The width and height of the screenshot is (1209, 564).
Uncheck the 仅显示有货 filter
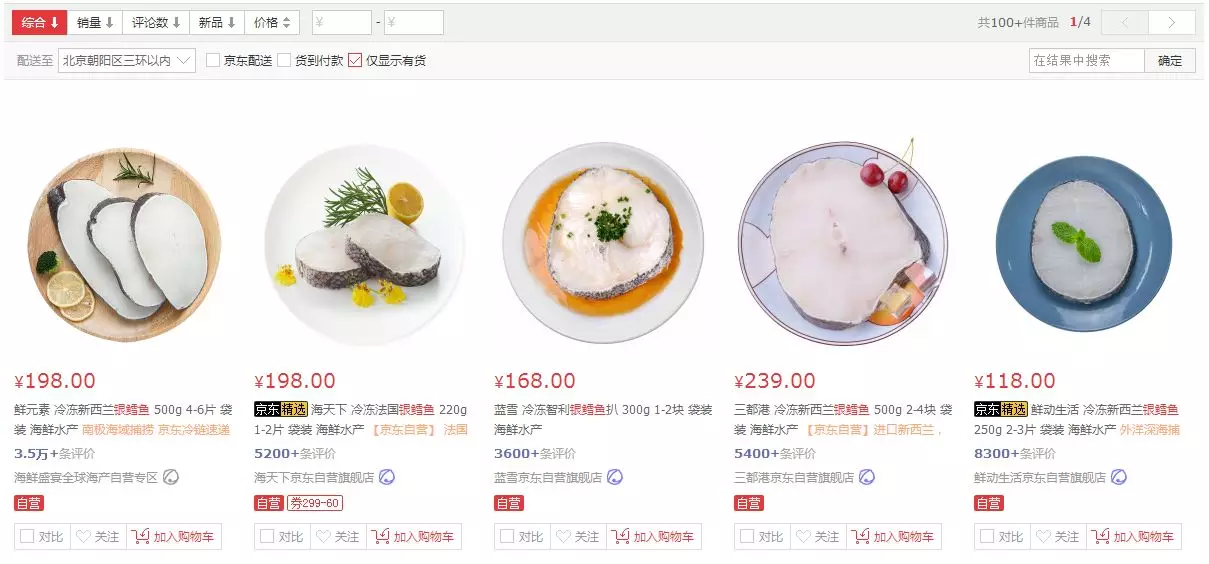(x=355, y=61)
